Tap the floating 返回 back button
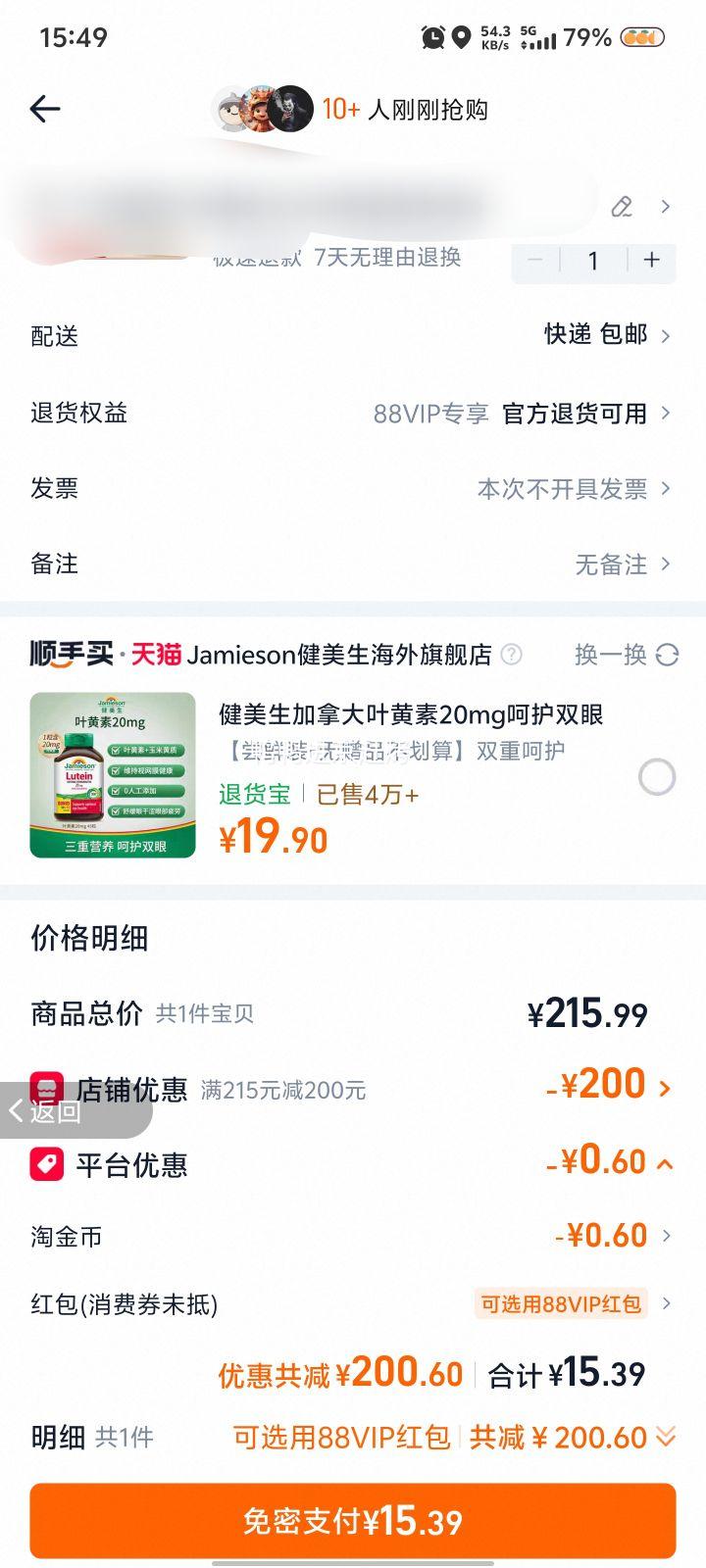 (x=44, y=1112)
